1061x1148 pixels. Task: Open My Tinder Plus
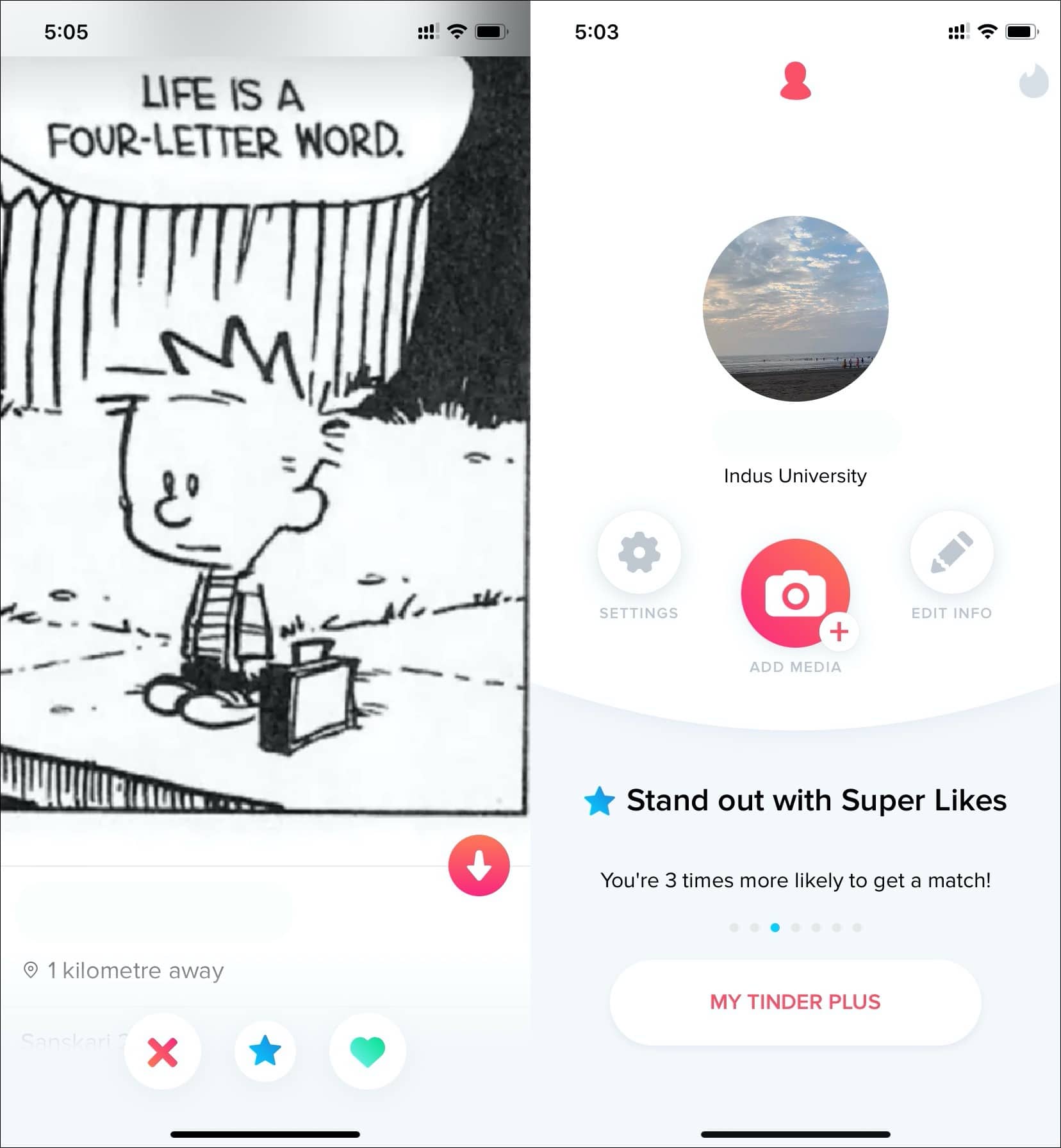click(x=795, y=1002)
